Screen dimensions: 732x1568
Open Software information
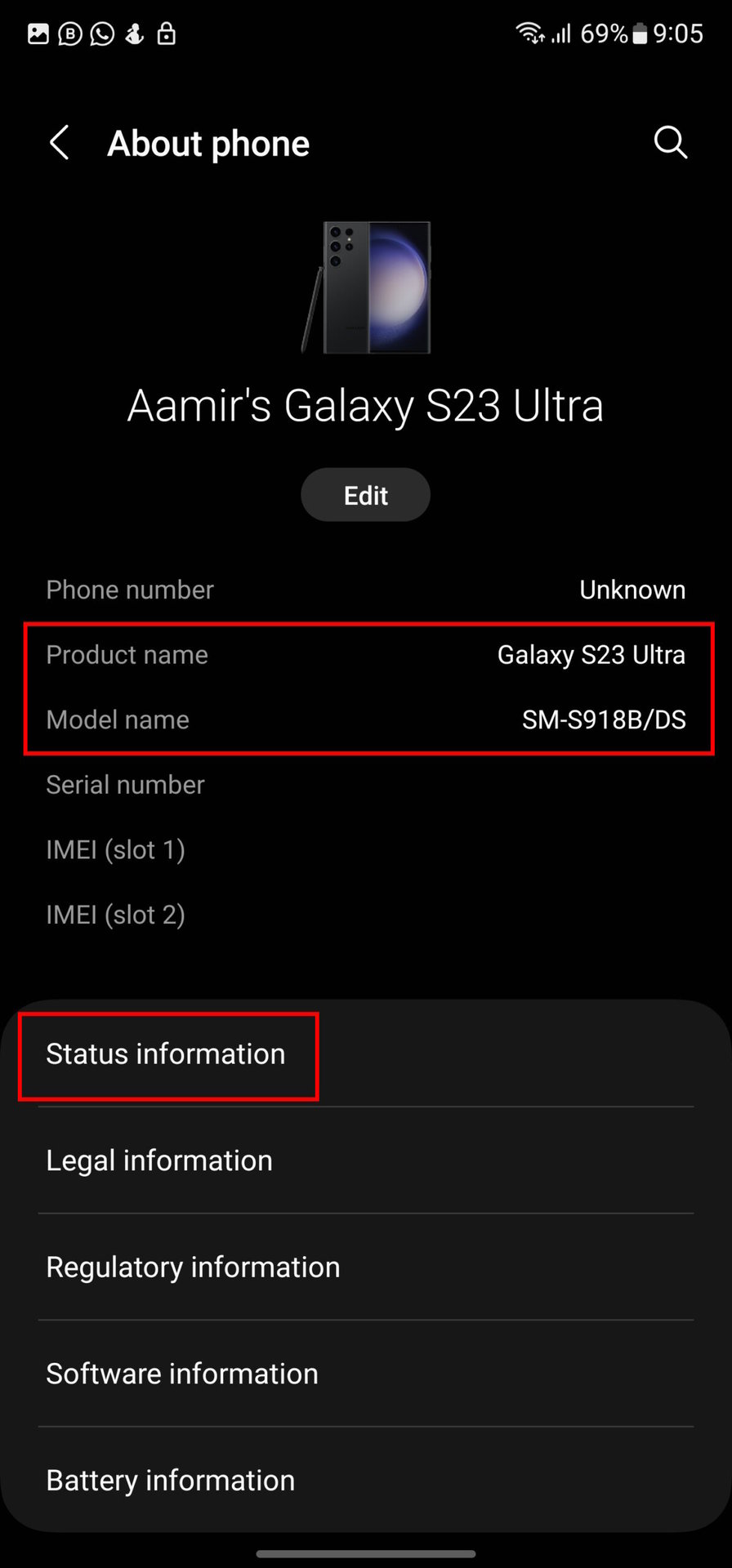point(182,1374)
